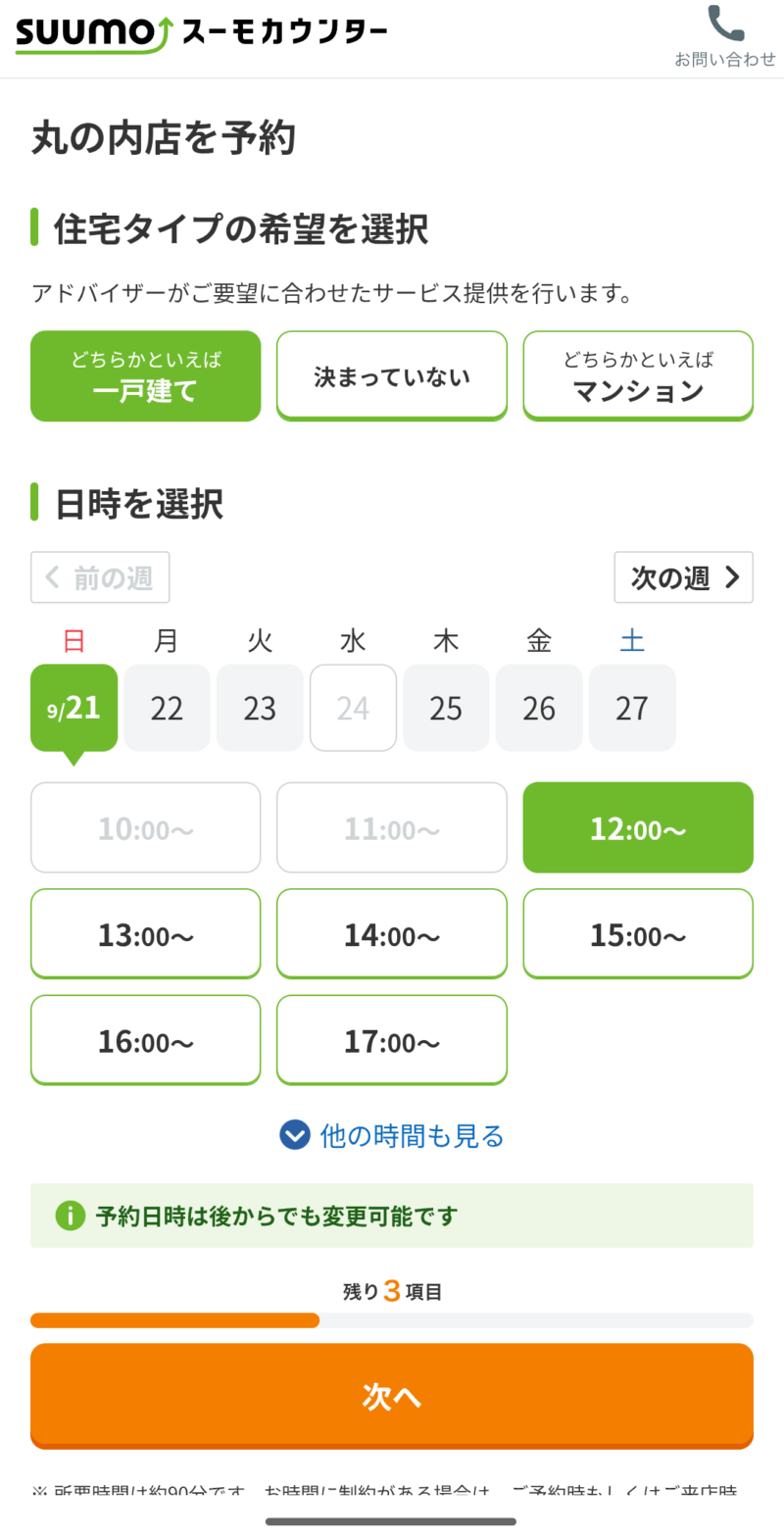Select Saturday the 27th

point(632,708)
